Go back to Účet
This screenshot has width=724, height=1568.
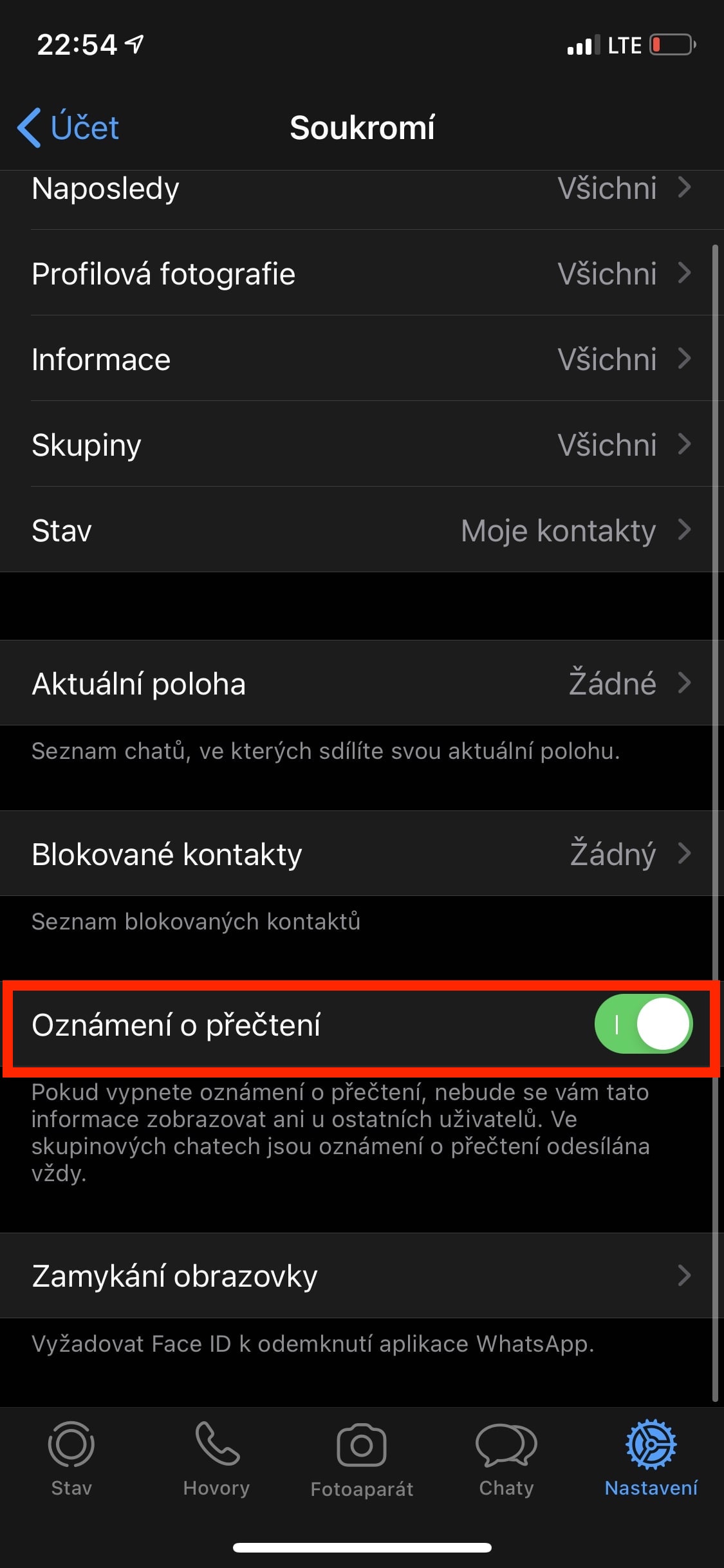tap(68, 127)
